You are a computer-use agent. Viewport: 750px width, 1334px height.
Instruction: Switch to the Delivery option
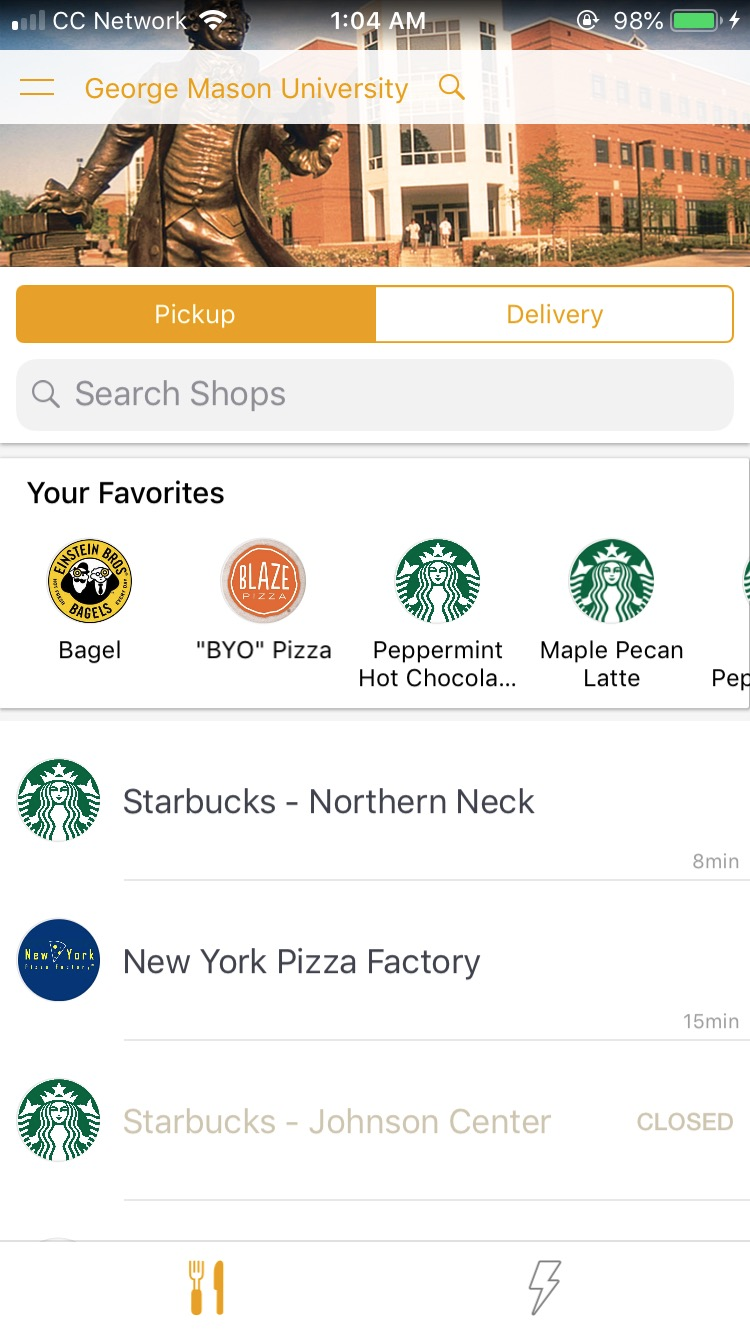click(x=554, y=314)
